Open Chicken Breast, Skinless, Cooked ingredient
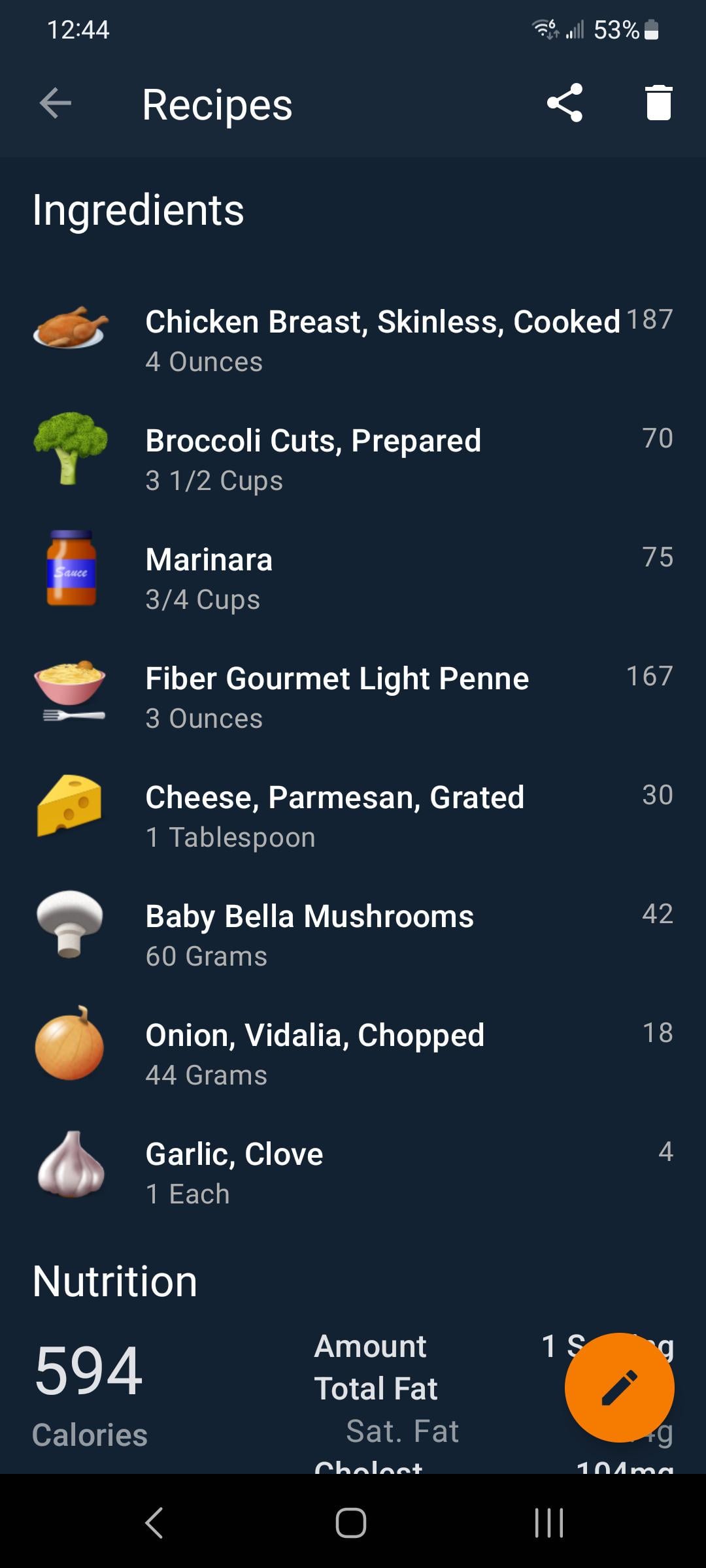 coord(353,340)
